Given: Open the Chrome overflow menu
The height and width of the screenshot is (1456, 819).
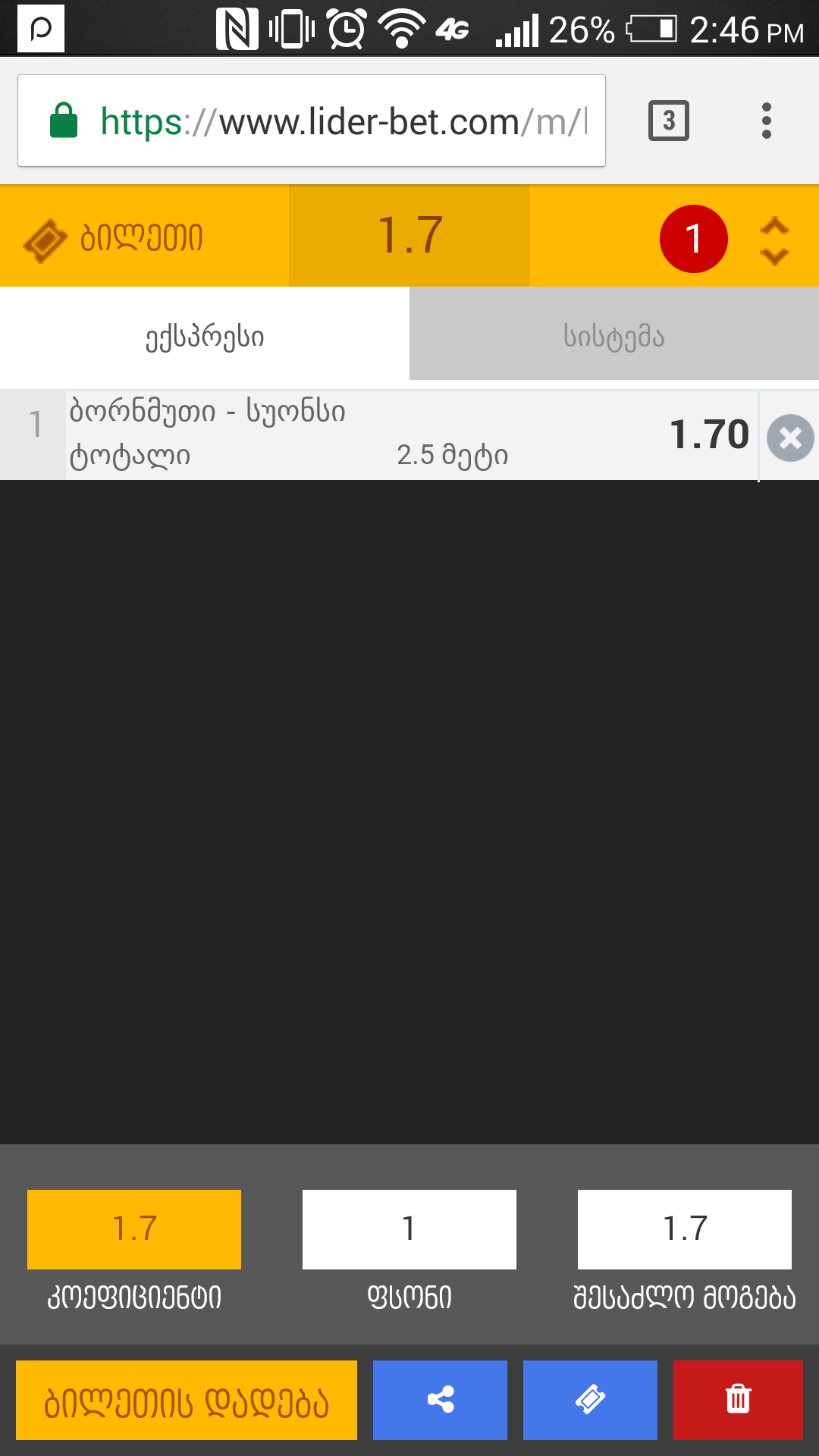Looking at the screenshot, I should tap(767, 121).
